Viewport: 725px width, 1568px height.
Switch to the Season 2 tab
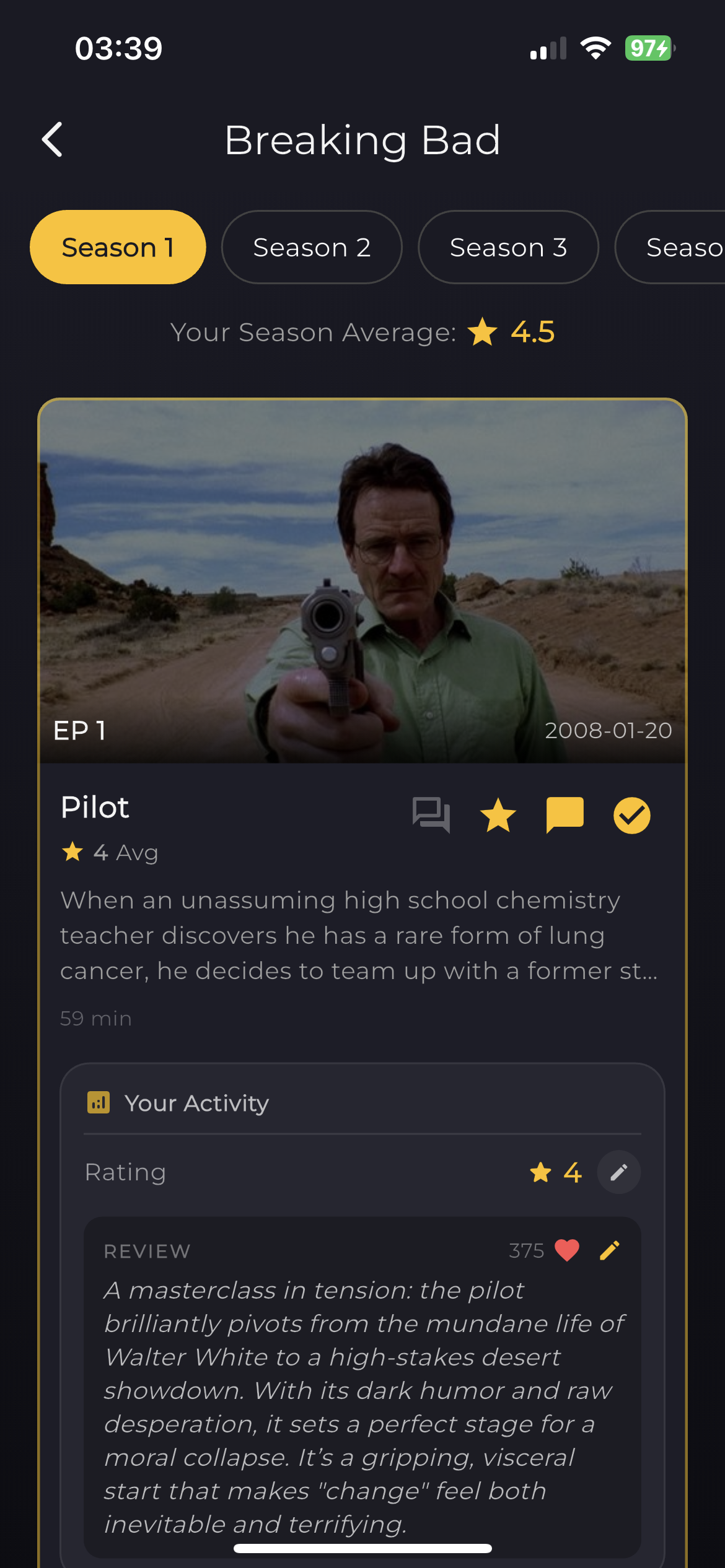pos(311,246)
